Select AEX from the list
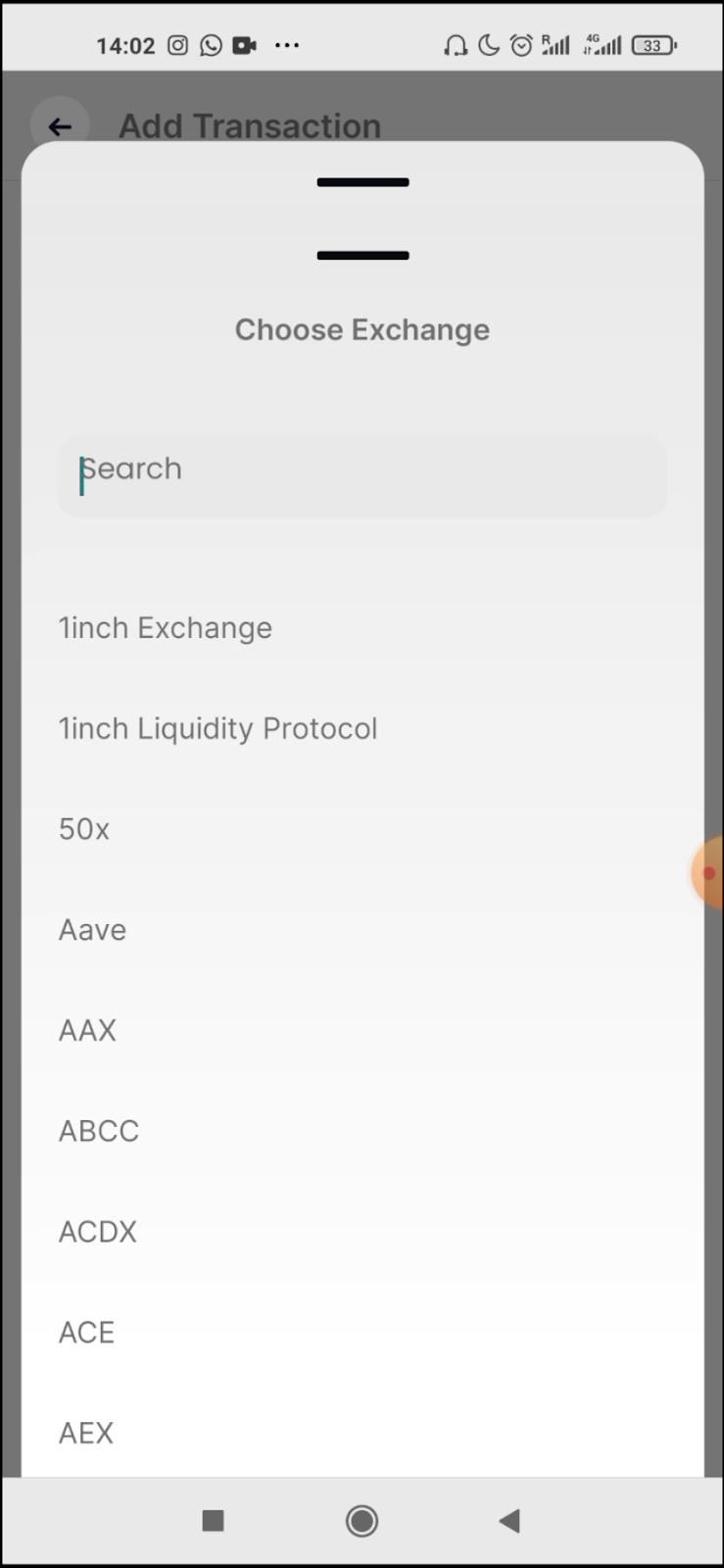Viewport: 724px width, 1568px height. point(86,1433)
